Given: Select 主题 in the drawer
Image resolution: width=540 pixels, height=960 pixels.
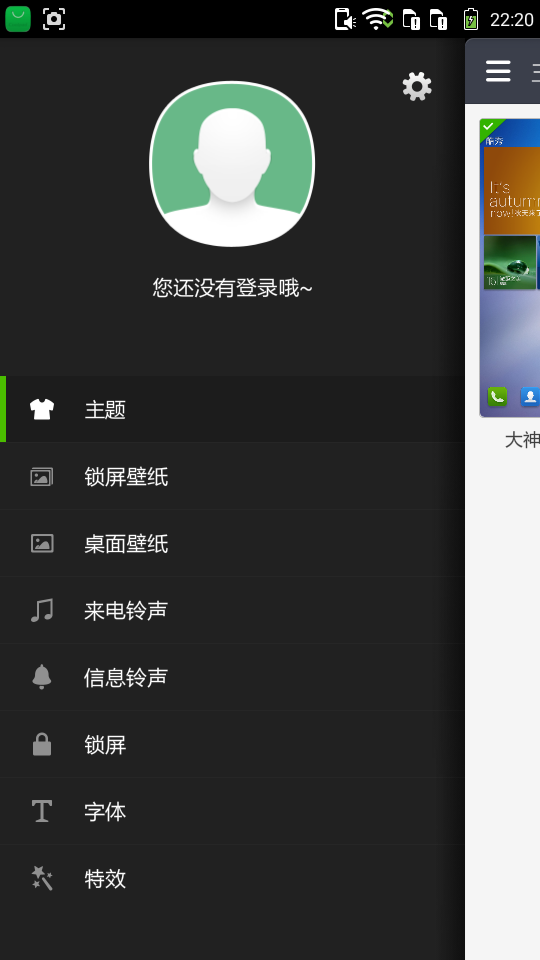Looking at the screenshot, I should (x=233, y=409).
